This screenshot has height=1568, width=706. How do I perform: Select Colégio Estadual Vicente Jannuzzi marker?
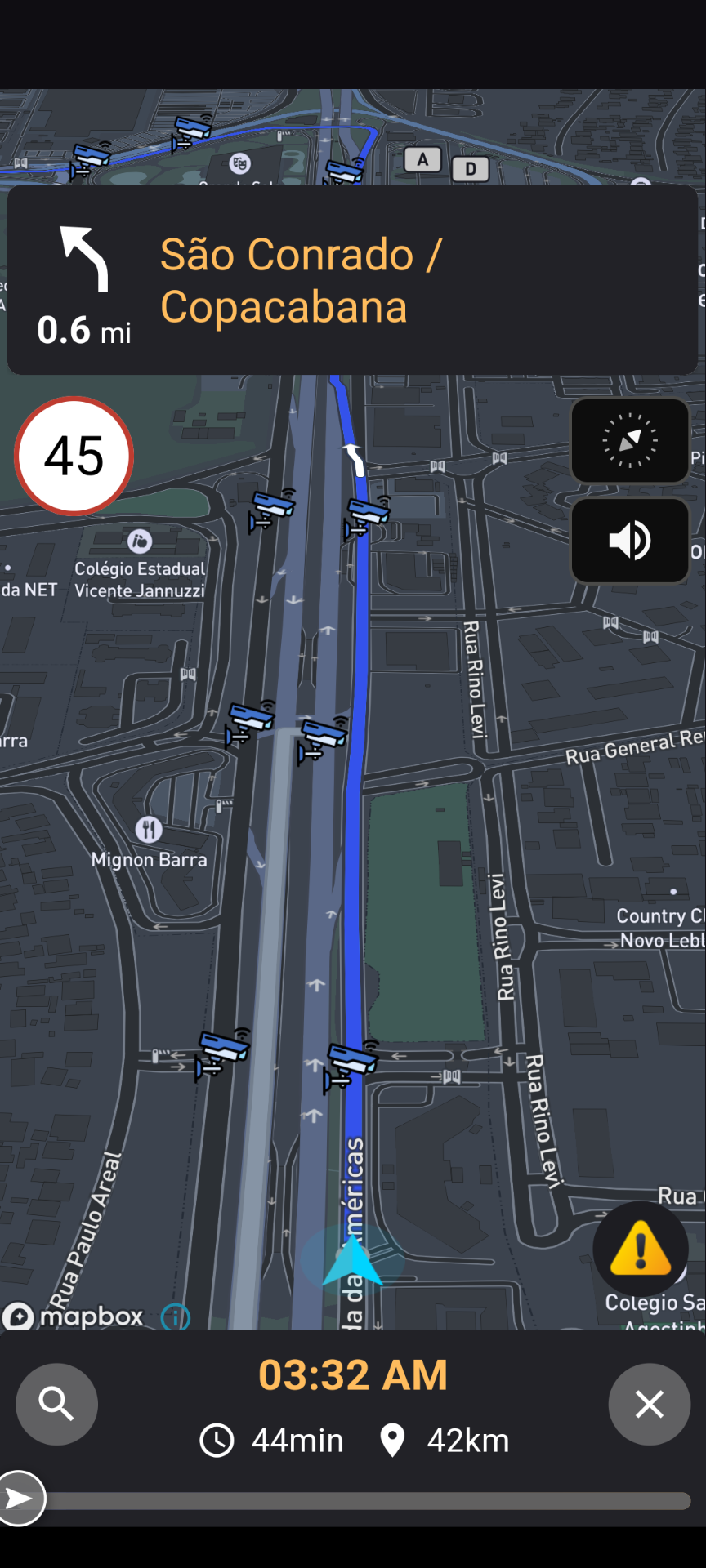[x=140, y=541]
